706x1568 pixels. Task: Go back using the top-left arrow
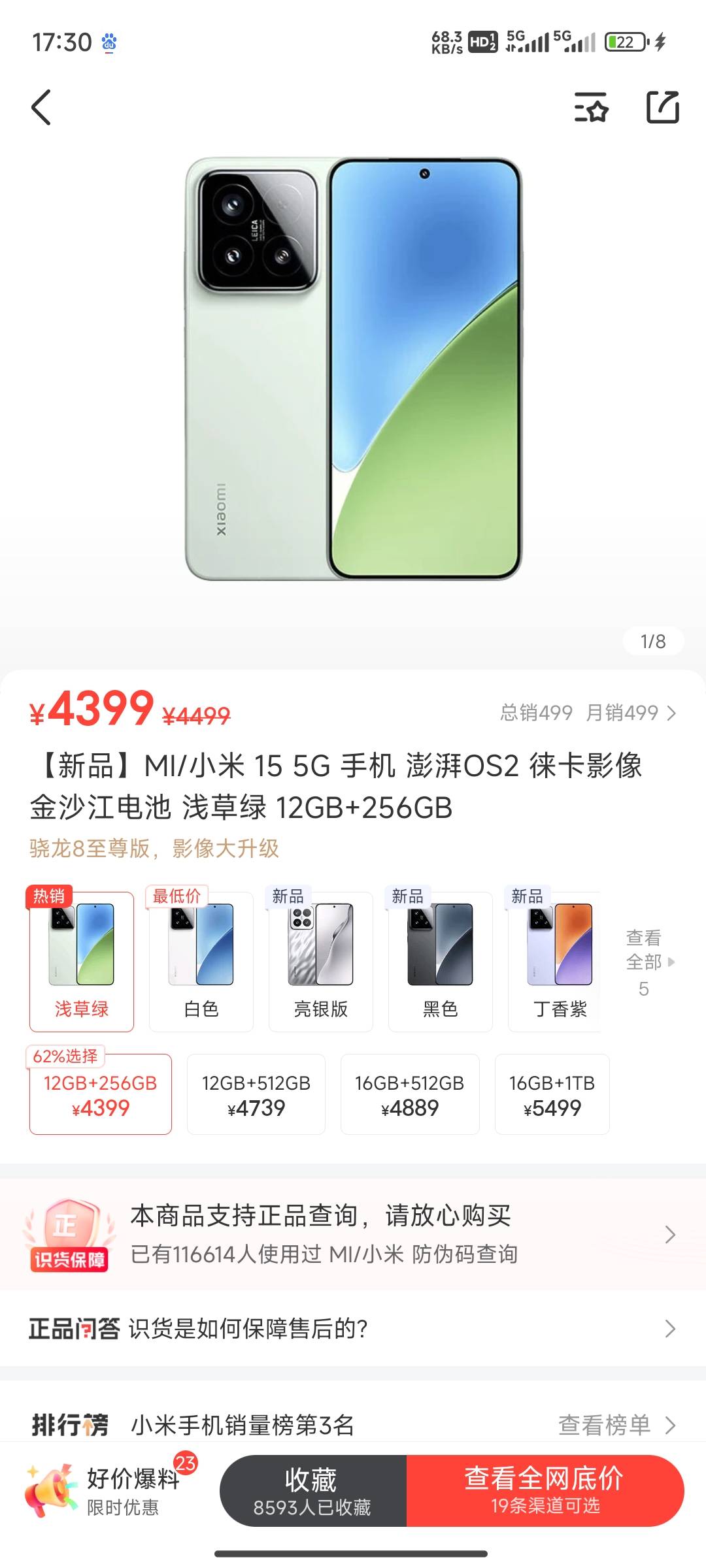pyautogui.click(x=41, y=108)
